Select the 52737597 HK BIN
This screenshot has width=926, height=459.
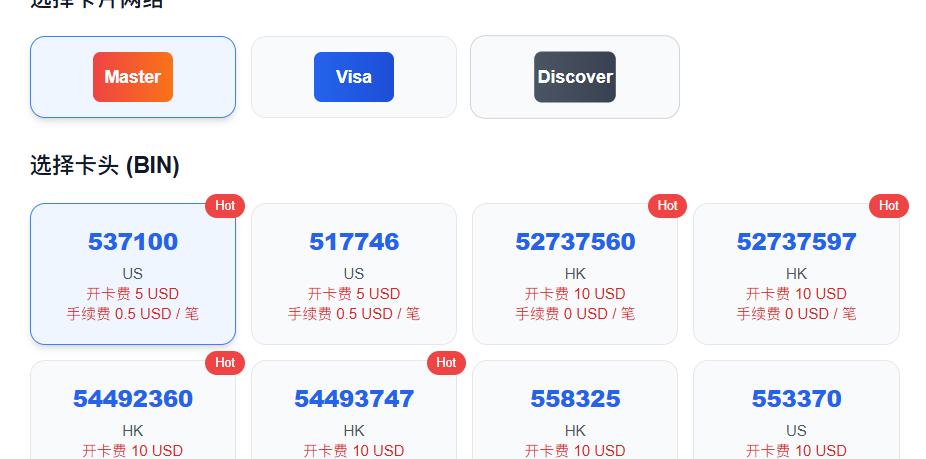click(796, 274)
